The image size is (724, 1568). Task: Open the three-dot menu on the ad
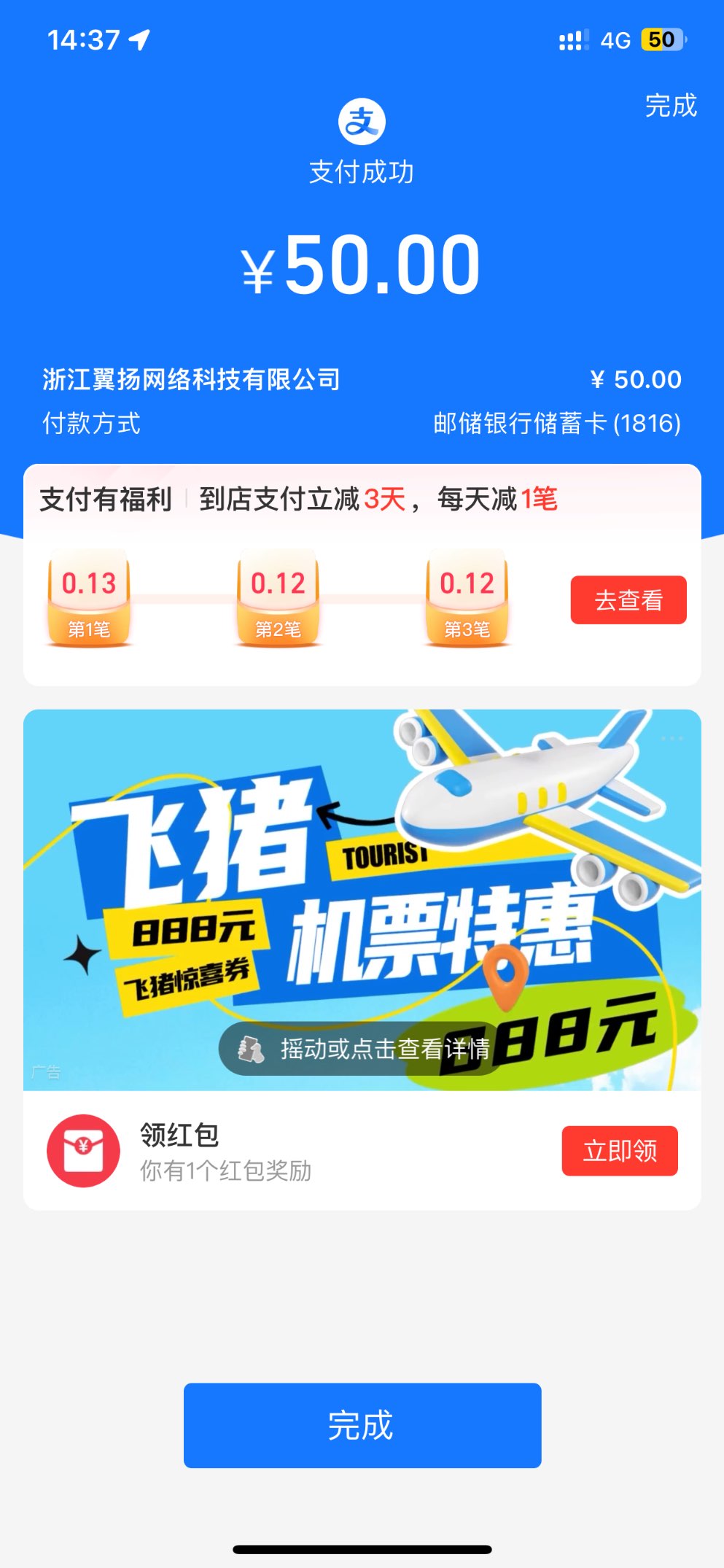pyautogui.click(x=672, y=739)
